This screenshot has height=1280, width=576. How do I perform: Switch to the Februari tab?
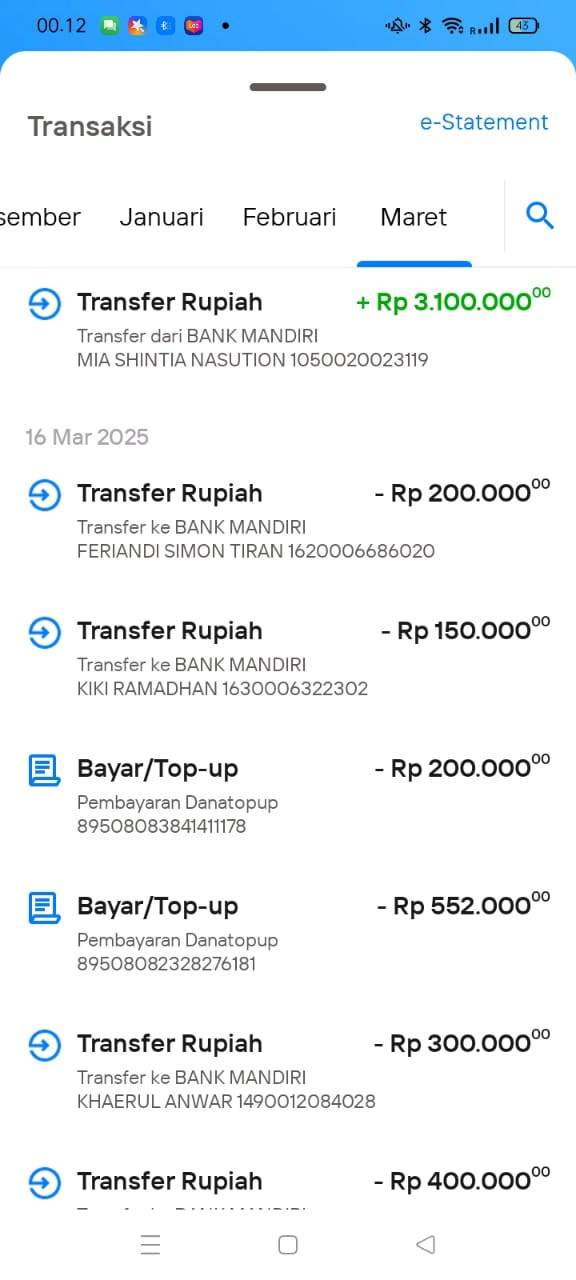click(289, 217)
